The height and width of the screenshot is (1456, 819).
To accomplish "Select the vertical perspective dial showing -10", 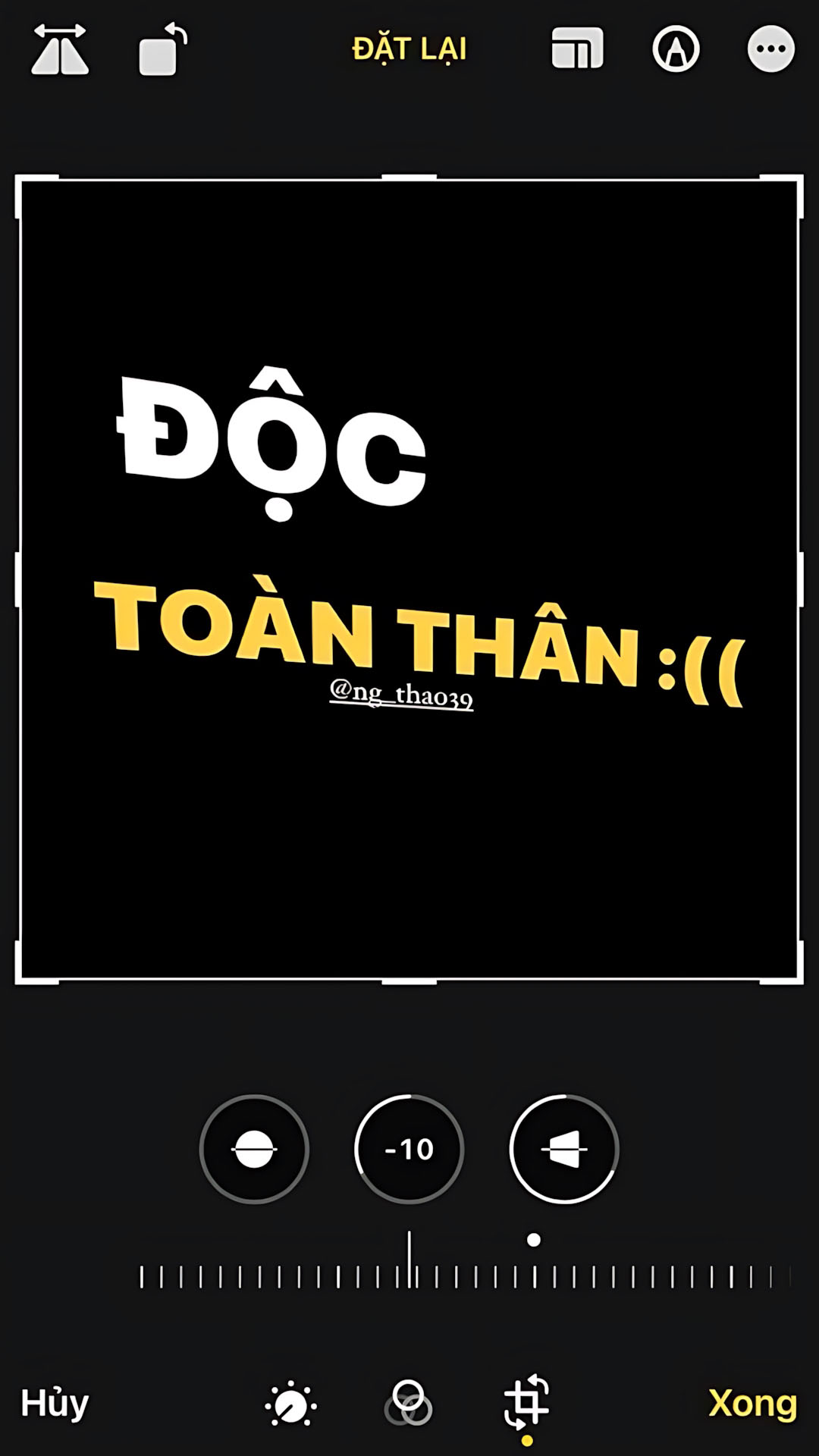I will pyautogui.click(x=409, y=1149).
